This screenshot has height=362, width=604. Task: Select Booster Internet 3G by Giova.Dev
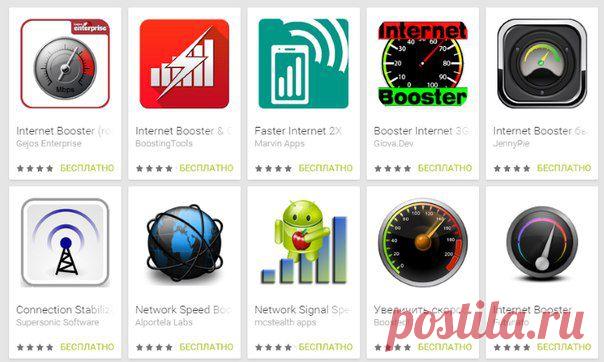point(423,94)
